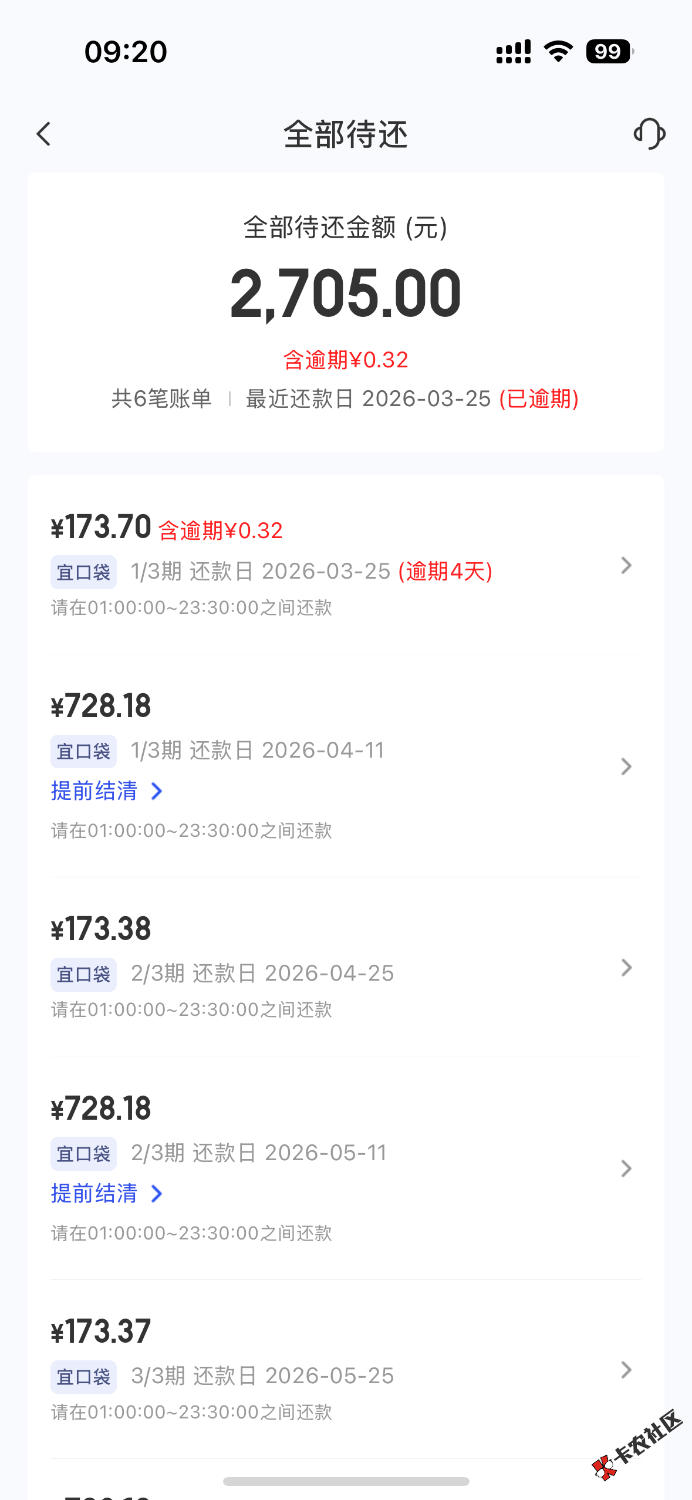Open the overdue ¥173.70 bill
The height and width of the screenshot is (1500, 692).
345,565
